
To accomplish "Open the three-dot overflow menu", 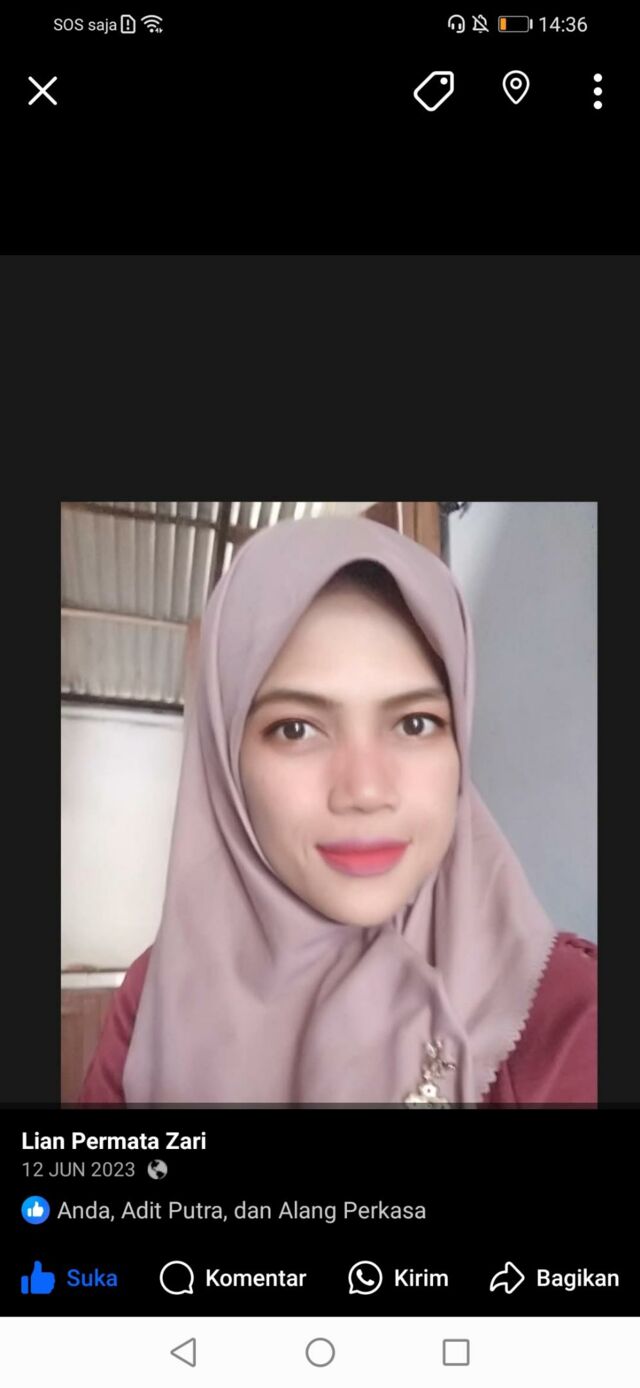I will pos(597,91).
